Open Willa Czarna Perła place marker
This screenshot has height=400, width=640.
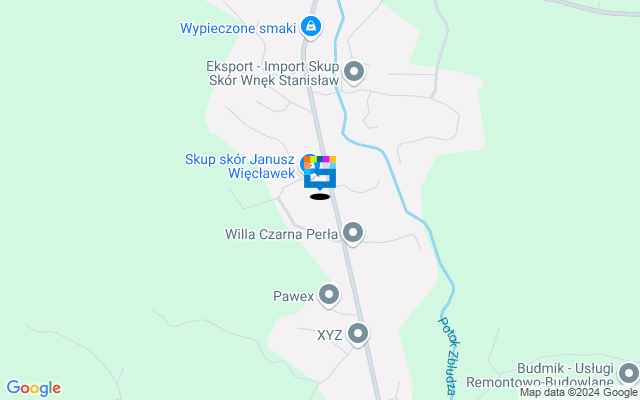coord(352,234)
